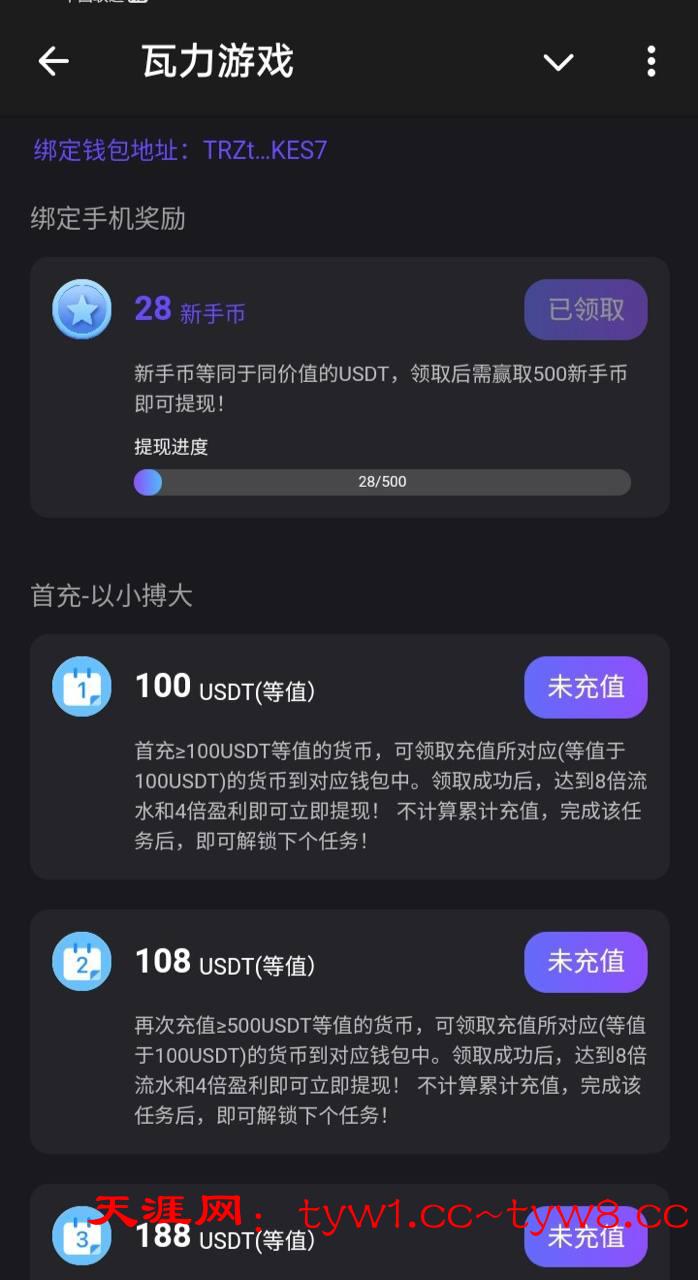Go back using the top arrow

coord(54,62)
